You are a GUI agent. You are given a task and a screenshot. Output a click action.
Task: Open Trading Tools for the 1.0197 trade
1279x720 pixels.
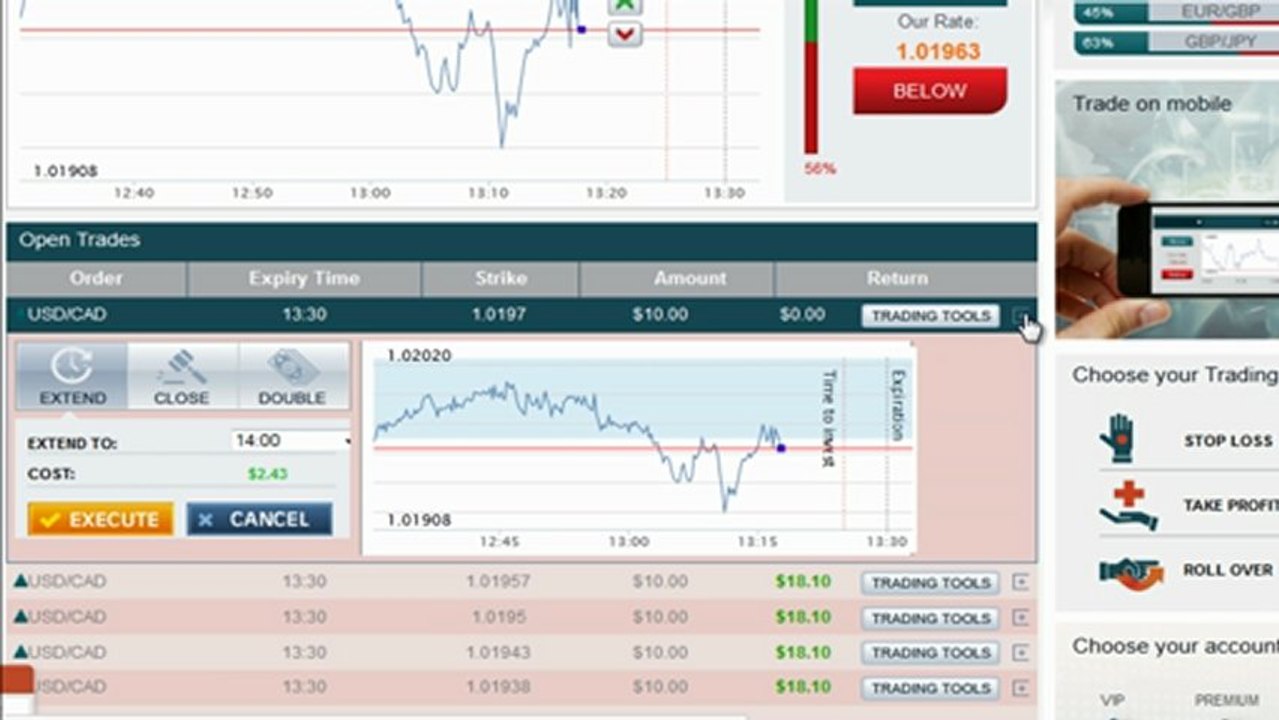tap(930, 316)
